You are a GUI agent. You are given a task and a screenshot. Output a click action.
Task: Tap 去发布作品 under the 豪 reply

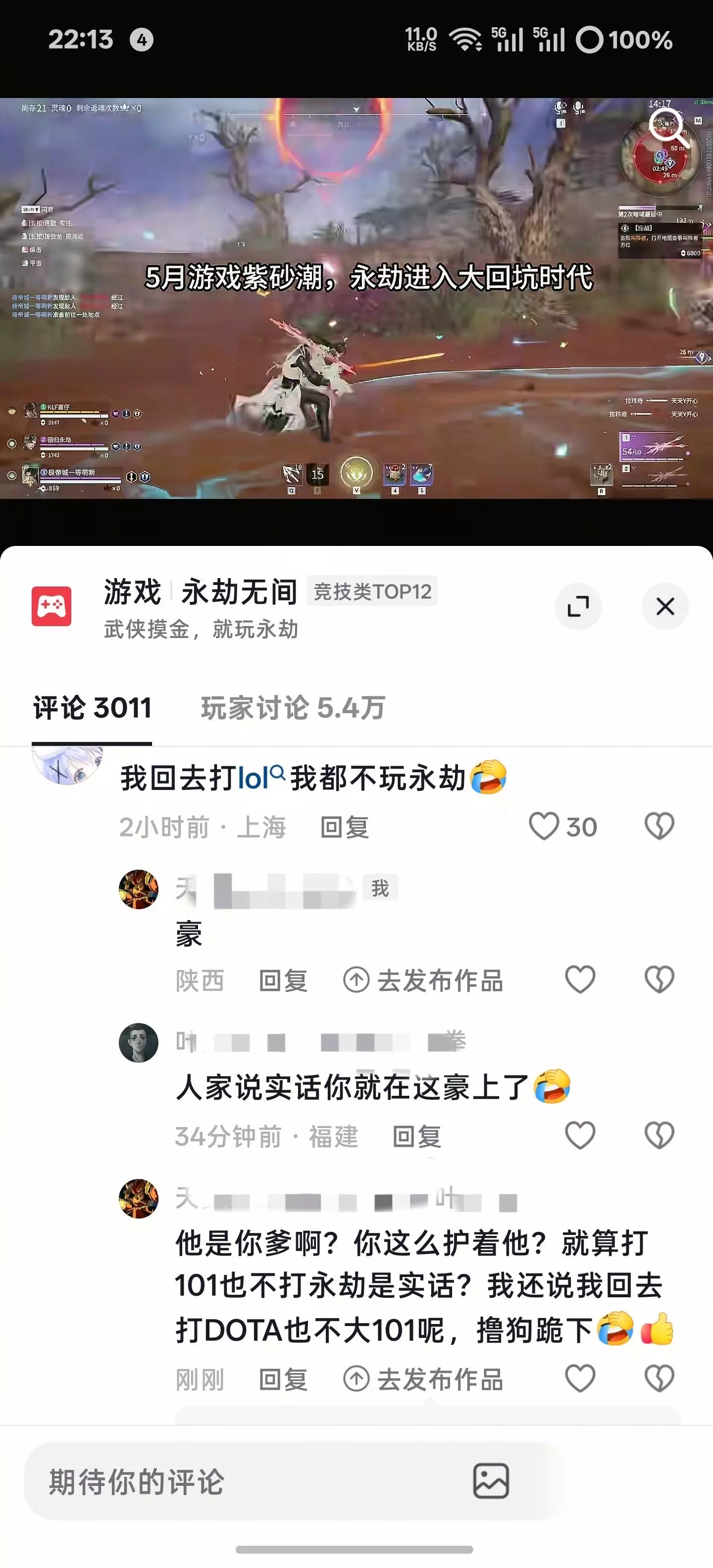tap(423, 980)
